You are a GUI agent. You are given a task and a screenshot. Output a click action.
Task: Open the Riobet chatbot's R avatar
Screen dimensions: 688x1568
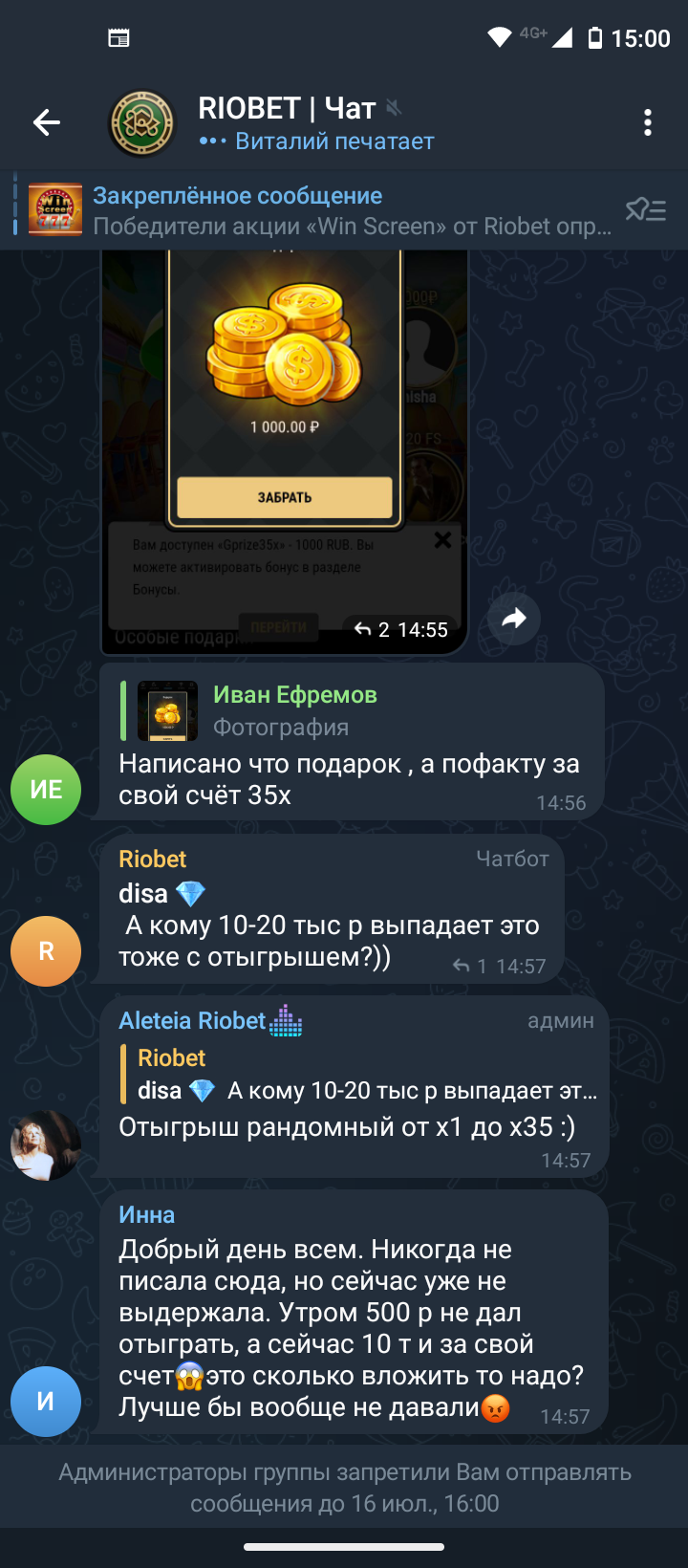point(46,951)
